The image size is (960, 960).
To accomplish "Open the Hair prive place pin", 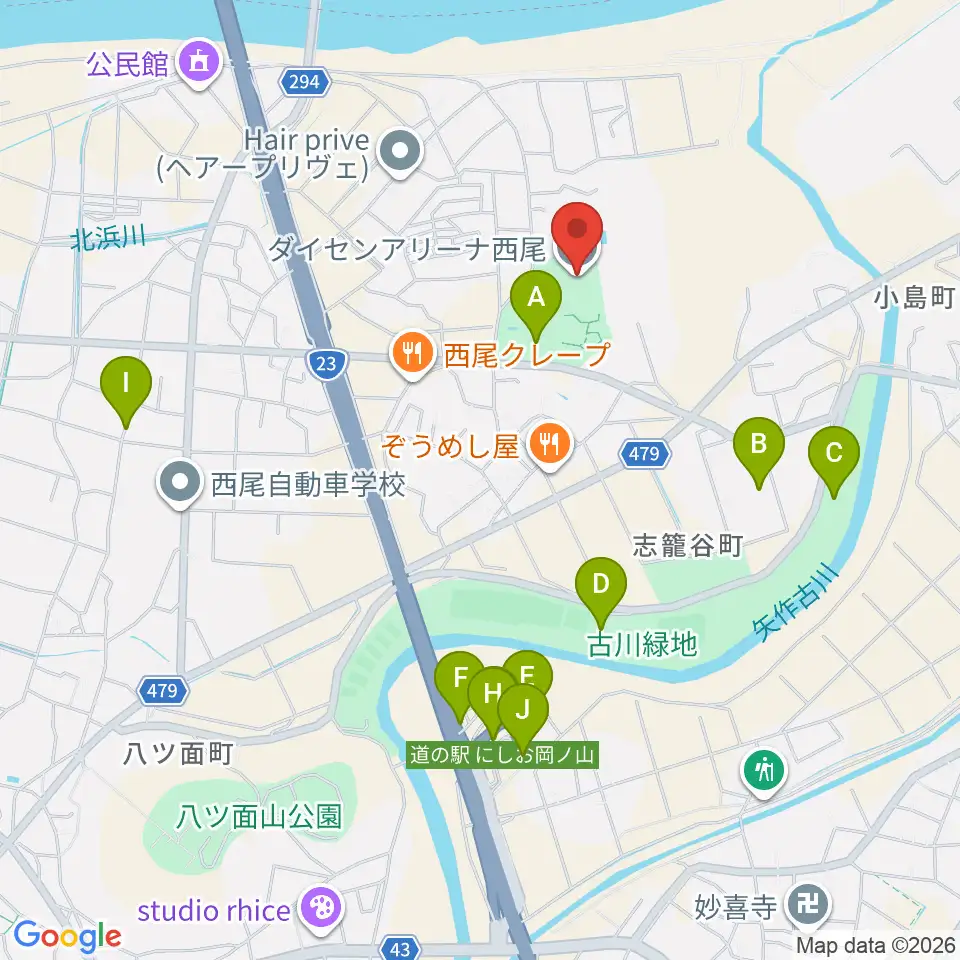I will point(400,151).
